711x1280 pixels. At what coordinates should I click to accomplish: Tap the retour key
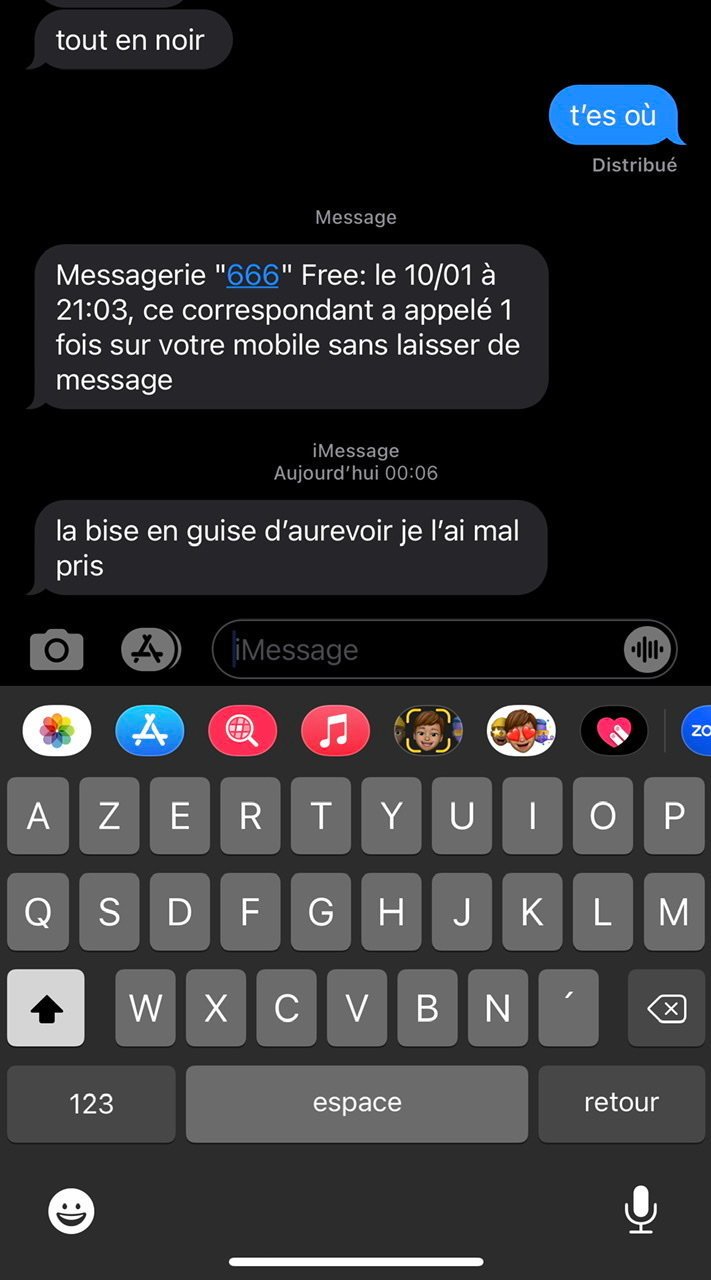tap(621, 1104)
